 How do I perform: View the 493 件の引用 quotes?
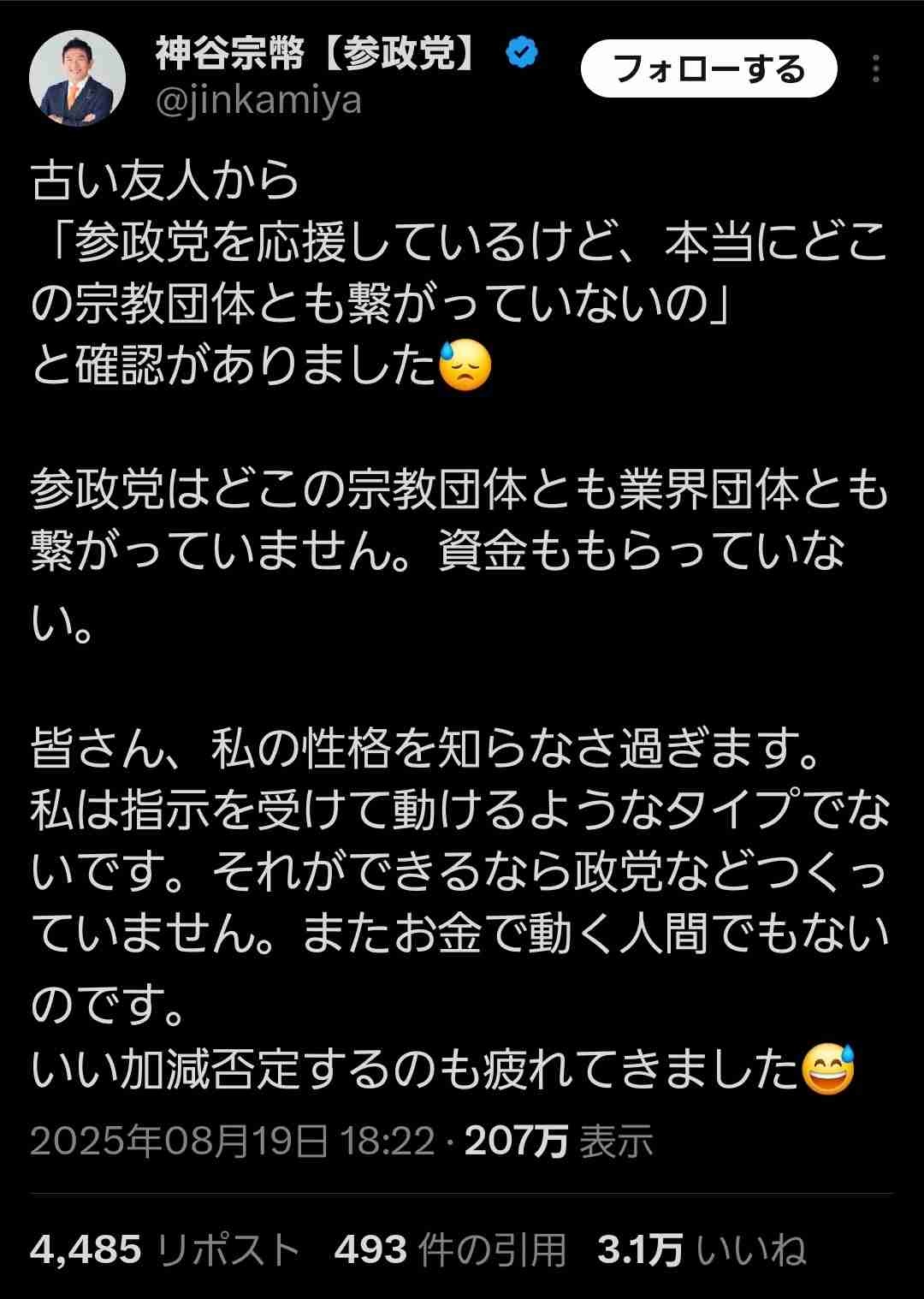(x=450, y=1249)
